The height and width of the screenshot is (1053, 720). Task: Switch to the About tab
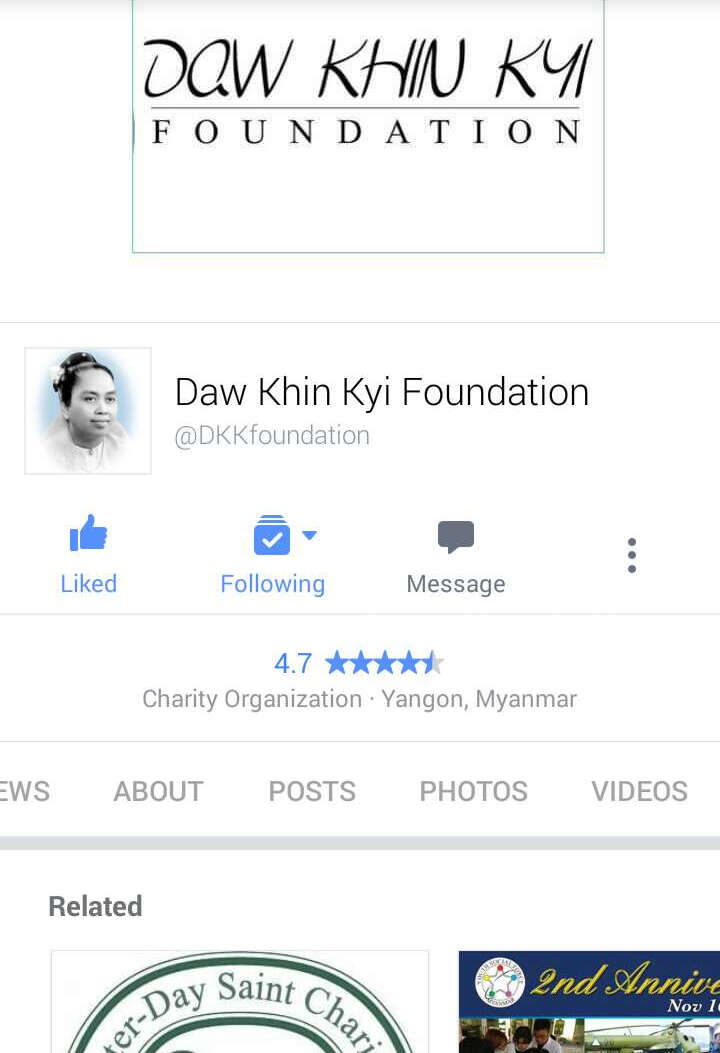click(x=158, y=791)
